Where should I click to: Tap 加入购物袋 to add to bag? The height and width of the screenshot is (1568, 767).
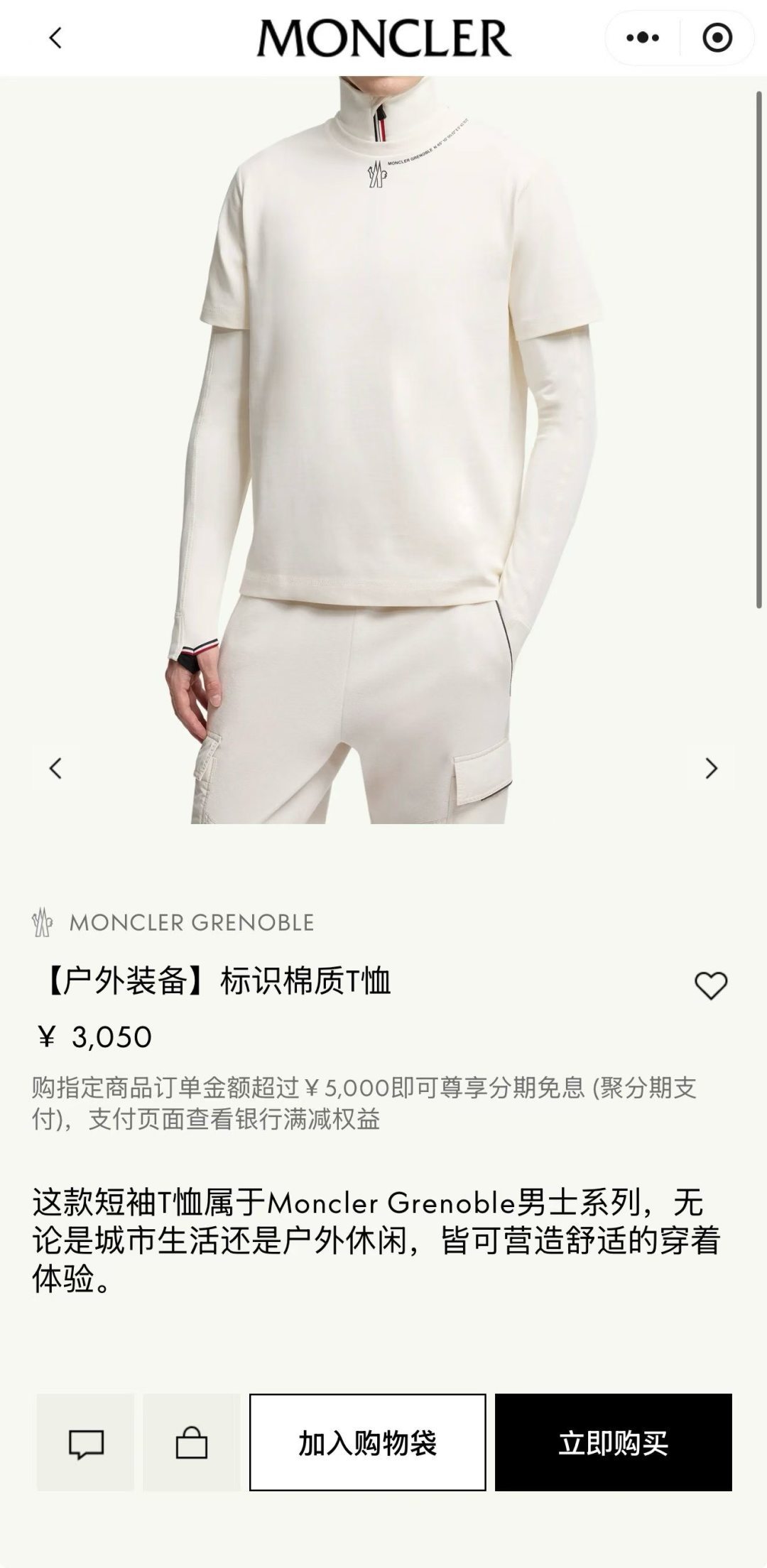368,1442
